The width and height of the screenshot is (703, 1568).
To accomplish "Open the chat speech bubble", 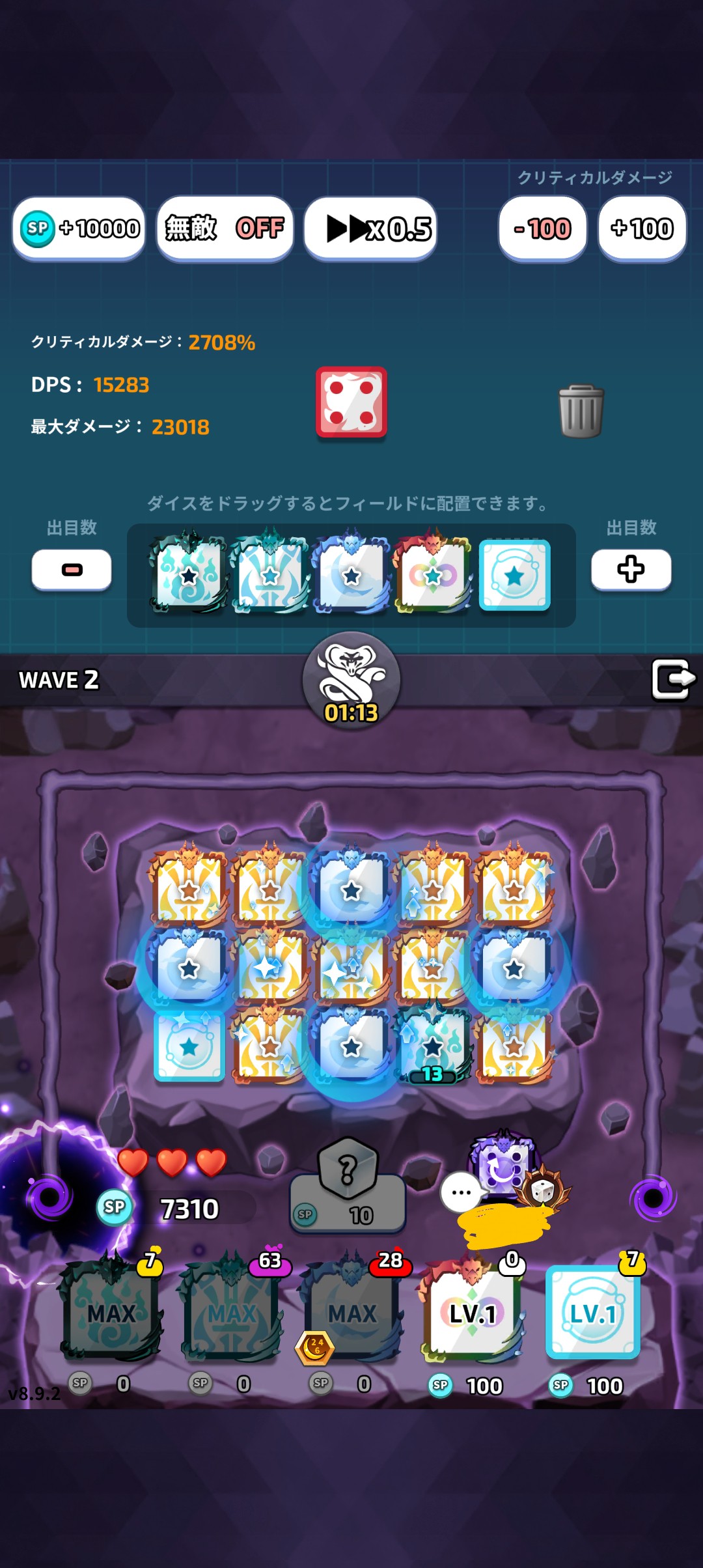I will click(x=461, y=1192).
